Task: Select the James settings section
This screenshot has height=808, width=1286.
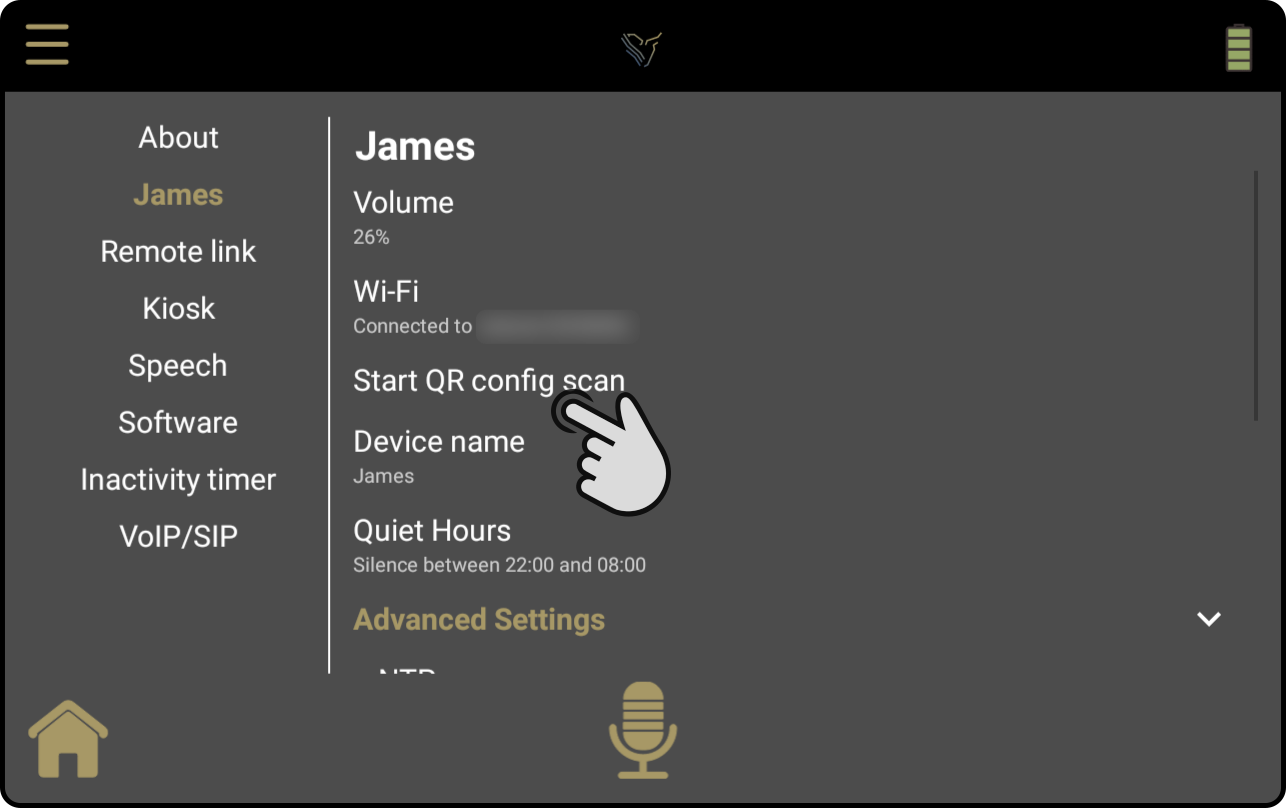Action: point(178,195)
